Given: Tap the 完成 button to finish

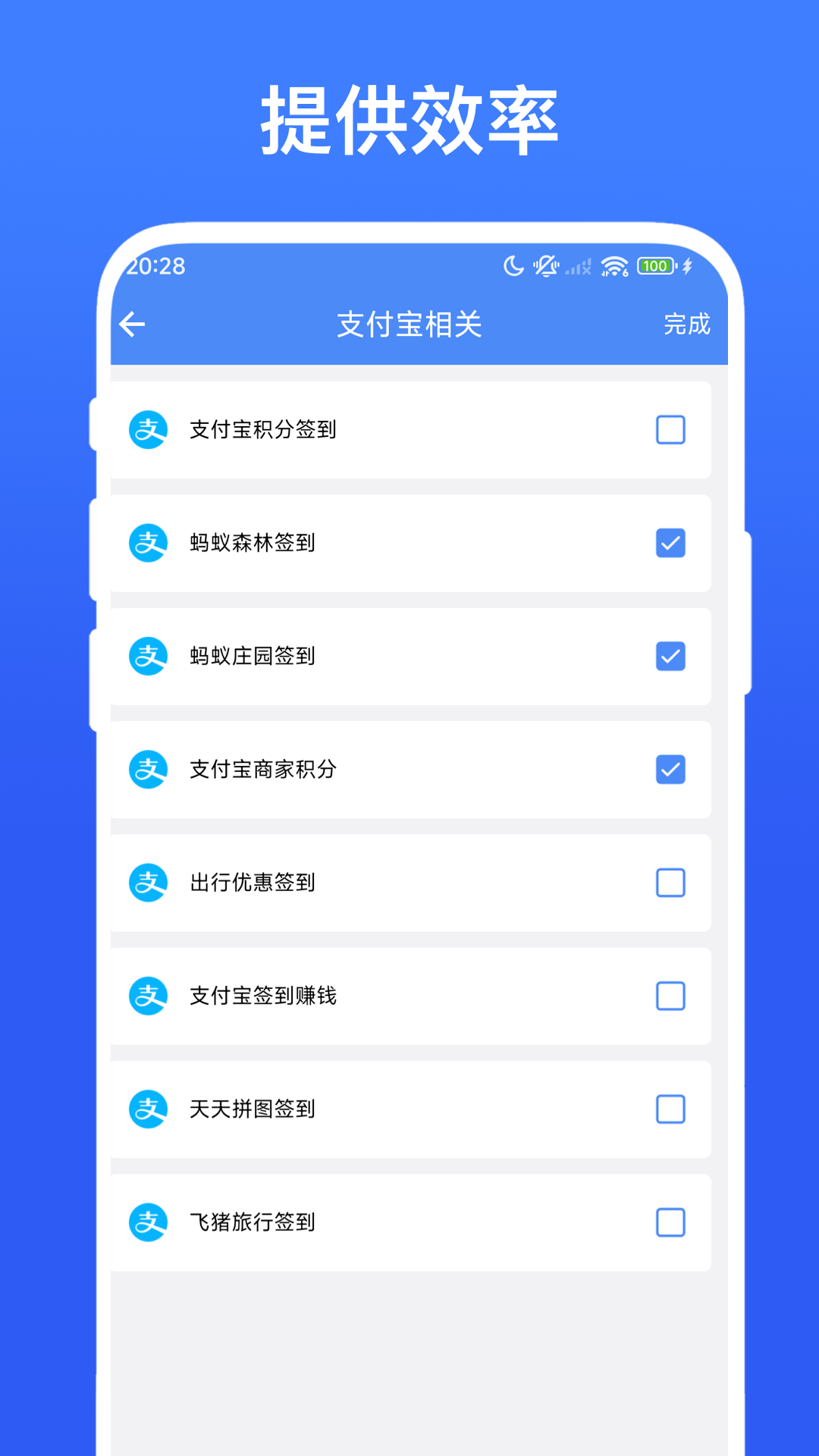Looking at the screenshot, I should coord(685,324).
